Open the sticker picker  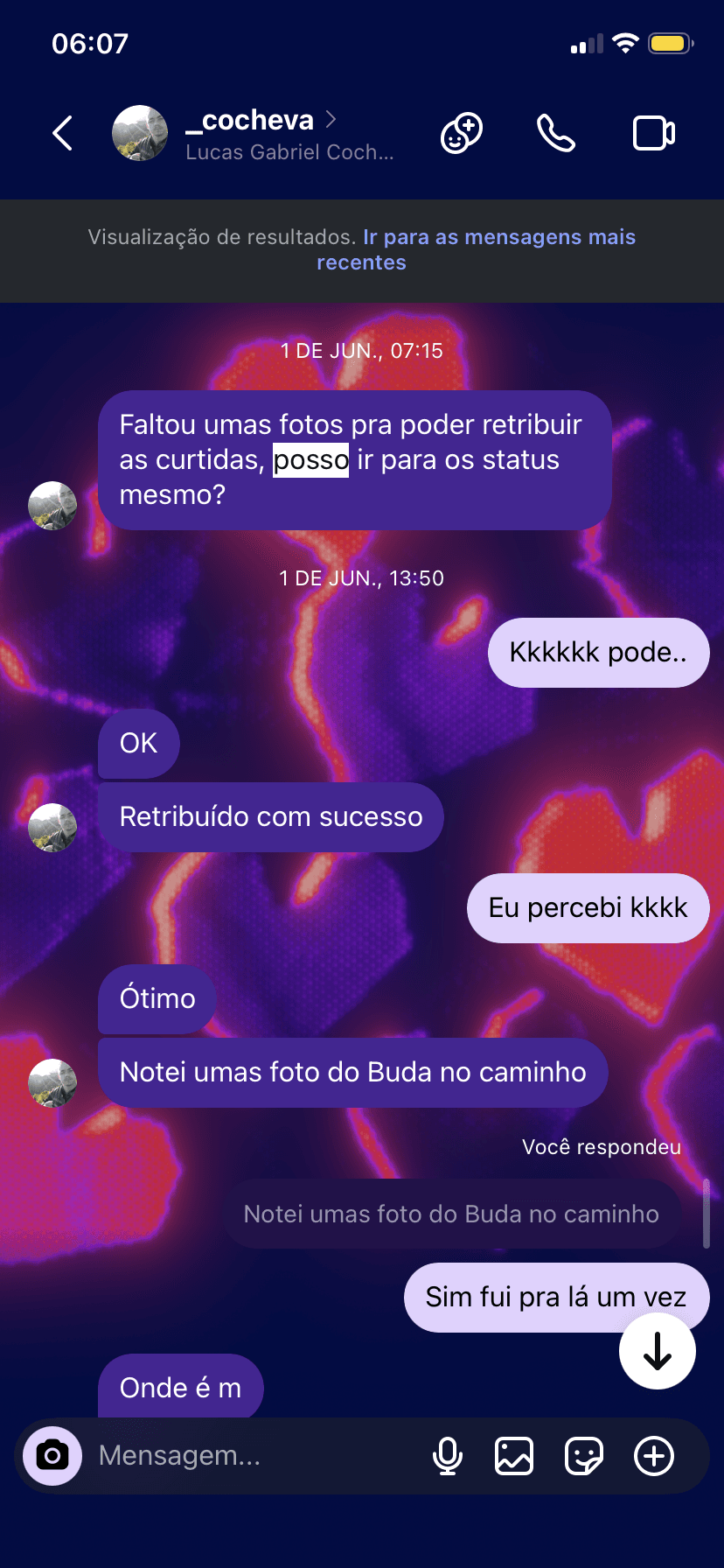coord(584,1455)
